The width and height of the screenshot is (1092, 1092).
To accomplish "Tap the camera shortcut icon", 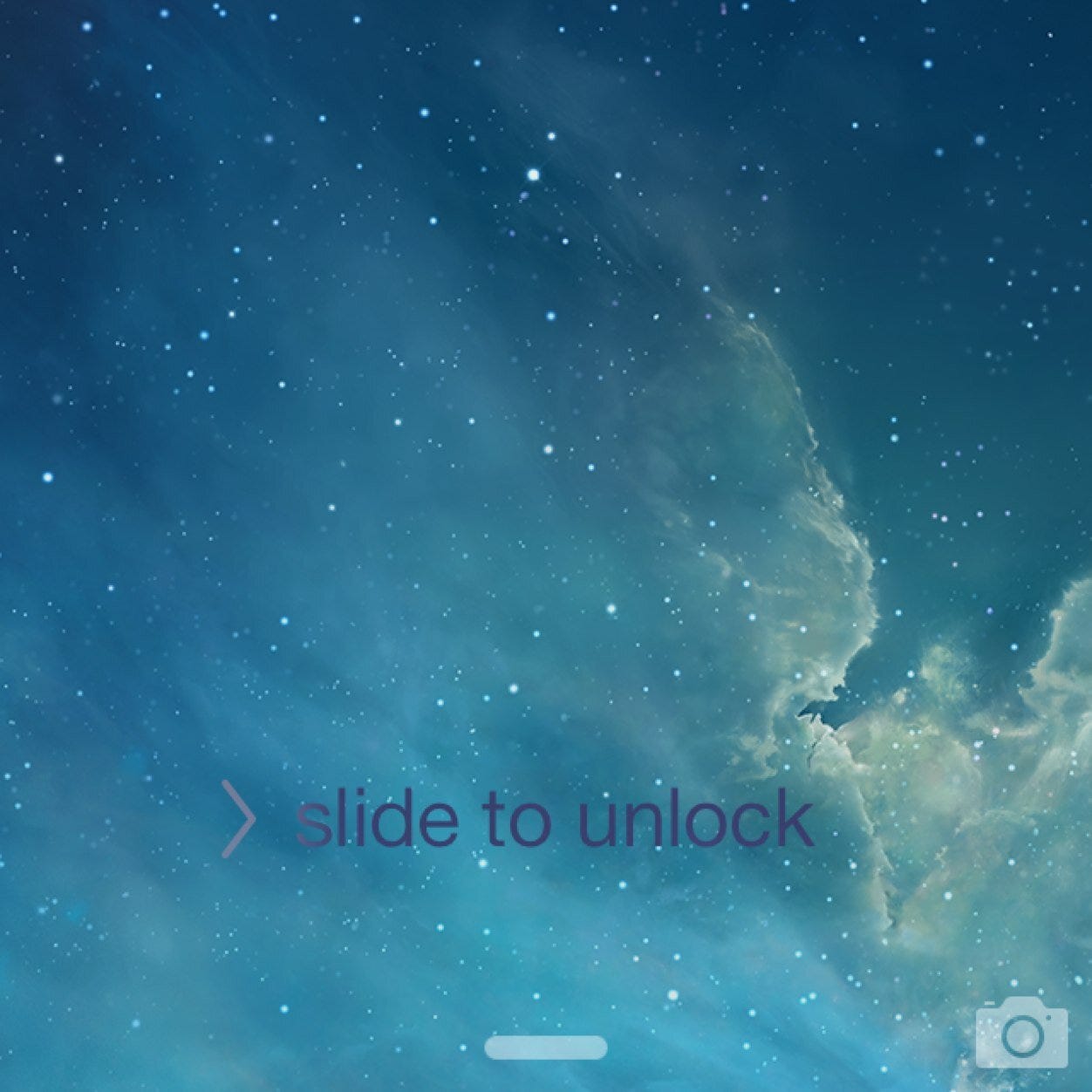I will (x=1021, y=1035).
